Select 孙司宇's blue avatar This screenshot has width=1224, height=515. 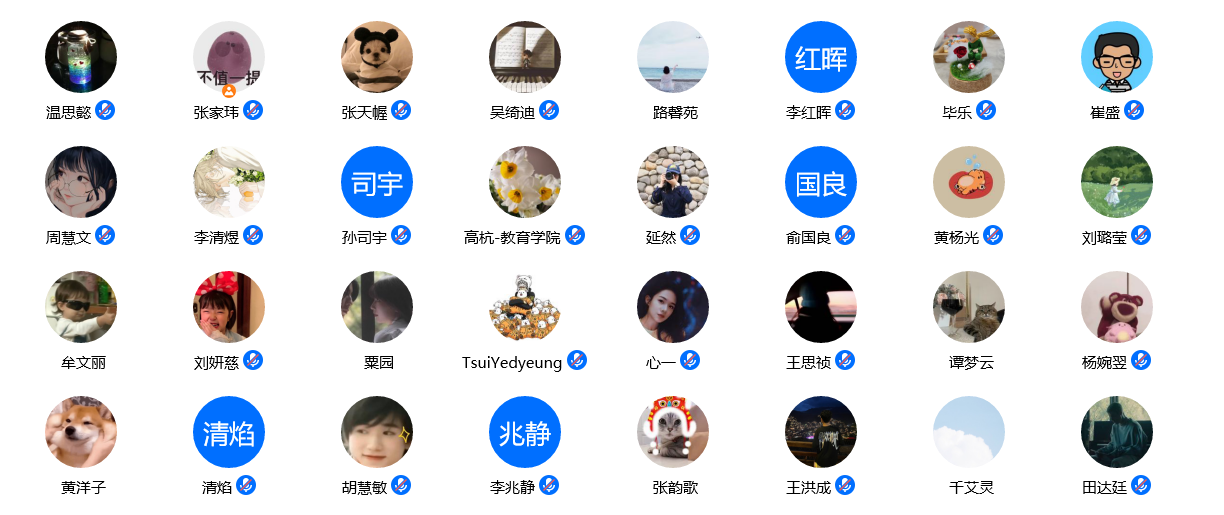(377, 182)
